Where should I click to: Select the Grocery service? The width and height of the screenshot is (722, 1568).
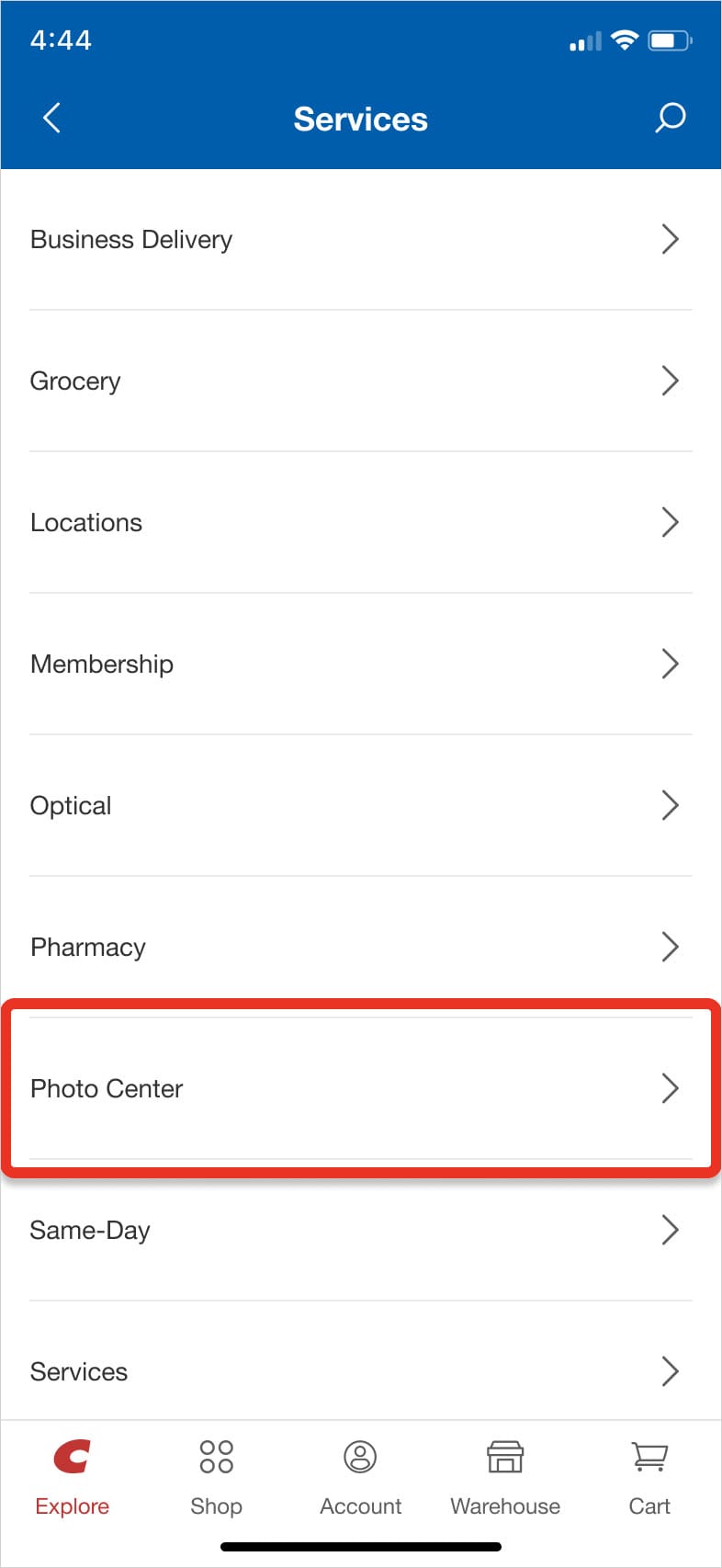click(361, 381)
